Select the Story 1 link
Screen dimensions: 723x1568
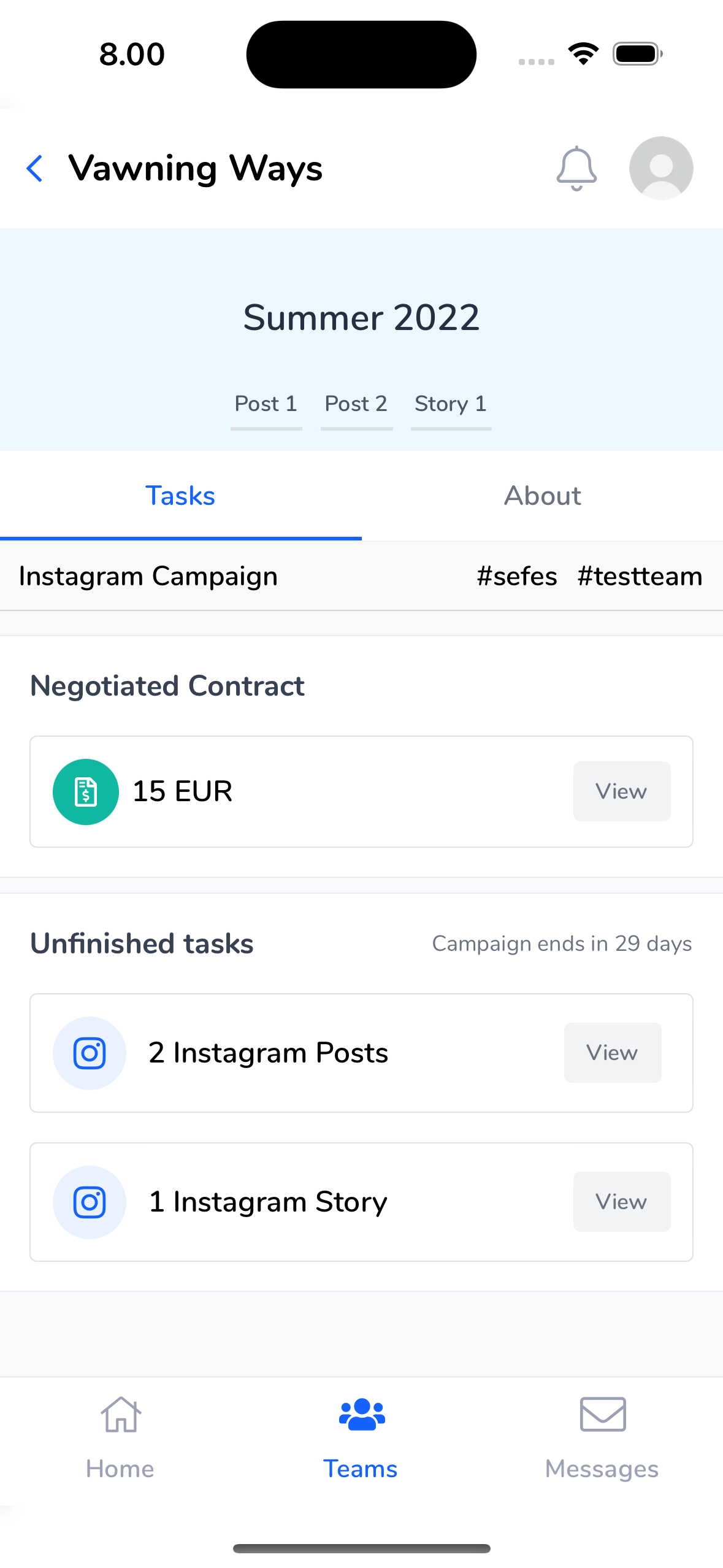[451, 404]
